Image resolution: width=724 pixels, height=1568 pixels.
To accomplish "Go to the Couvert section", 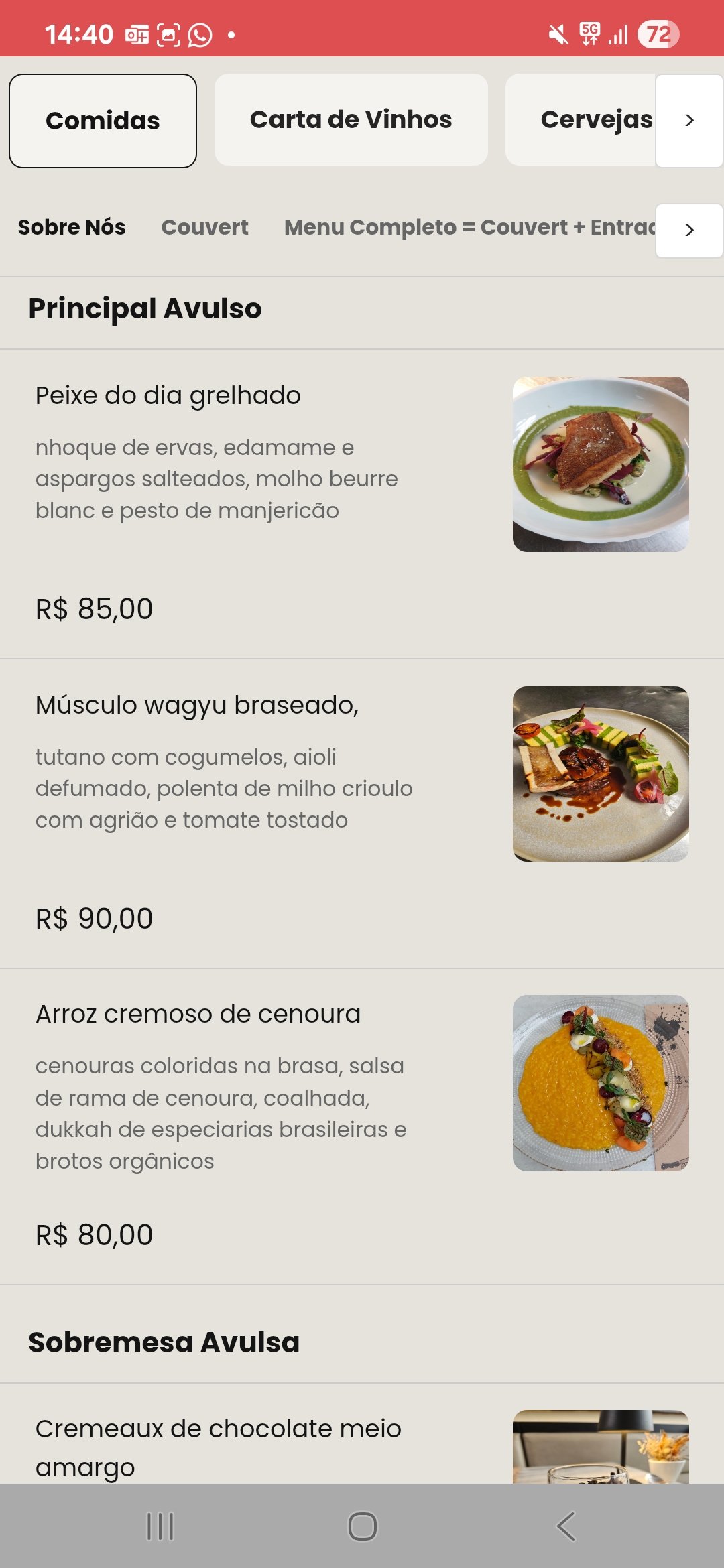I will pos(204,227).
